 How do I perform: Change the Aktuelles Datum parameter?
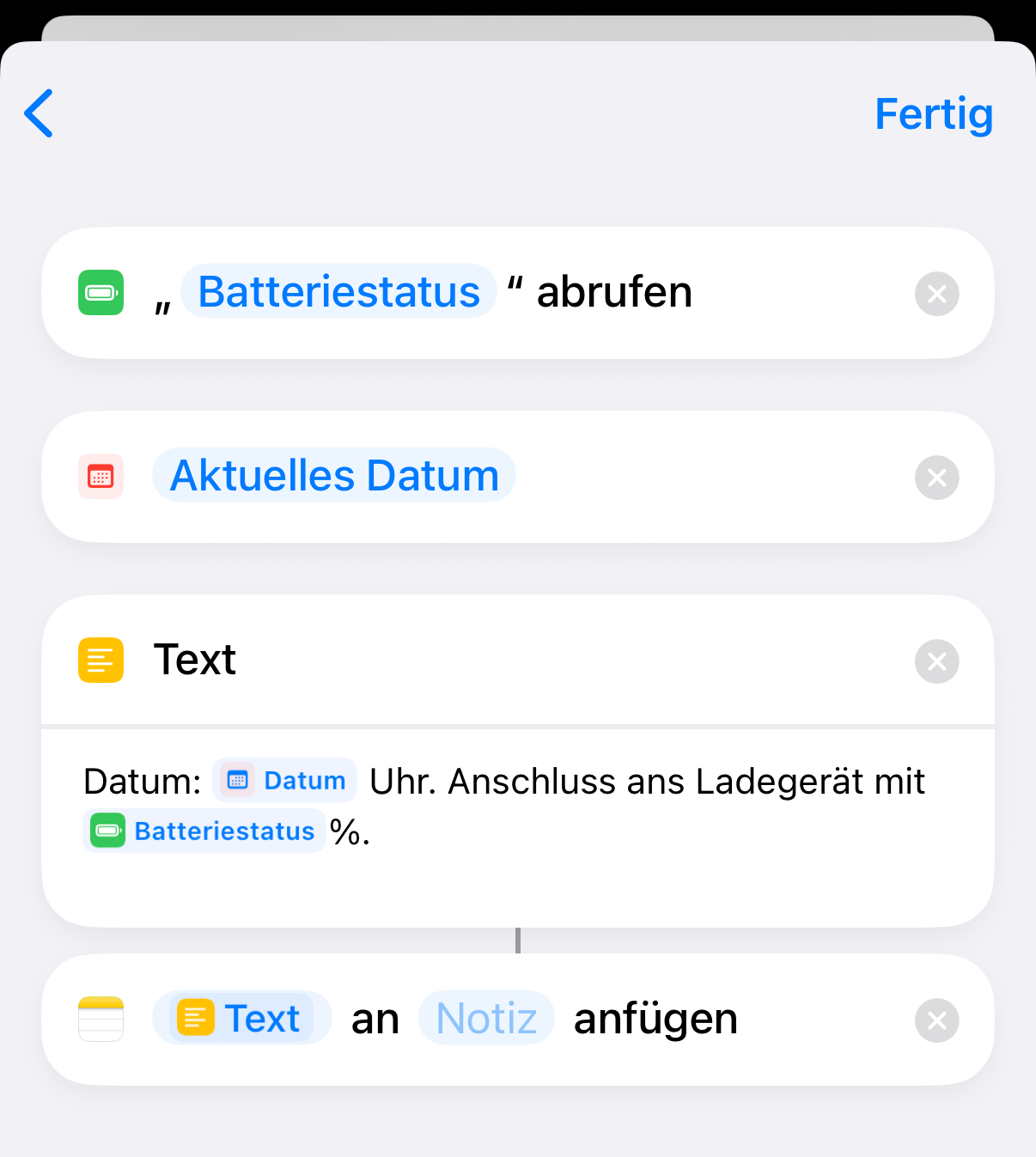pyautogui.click(x=334, y=476)
